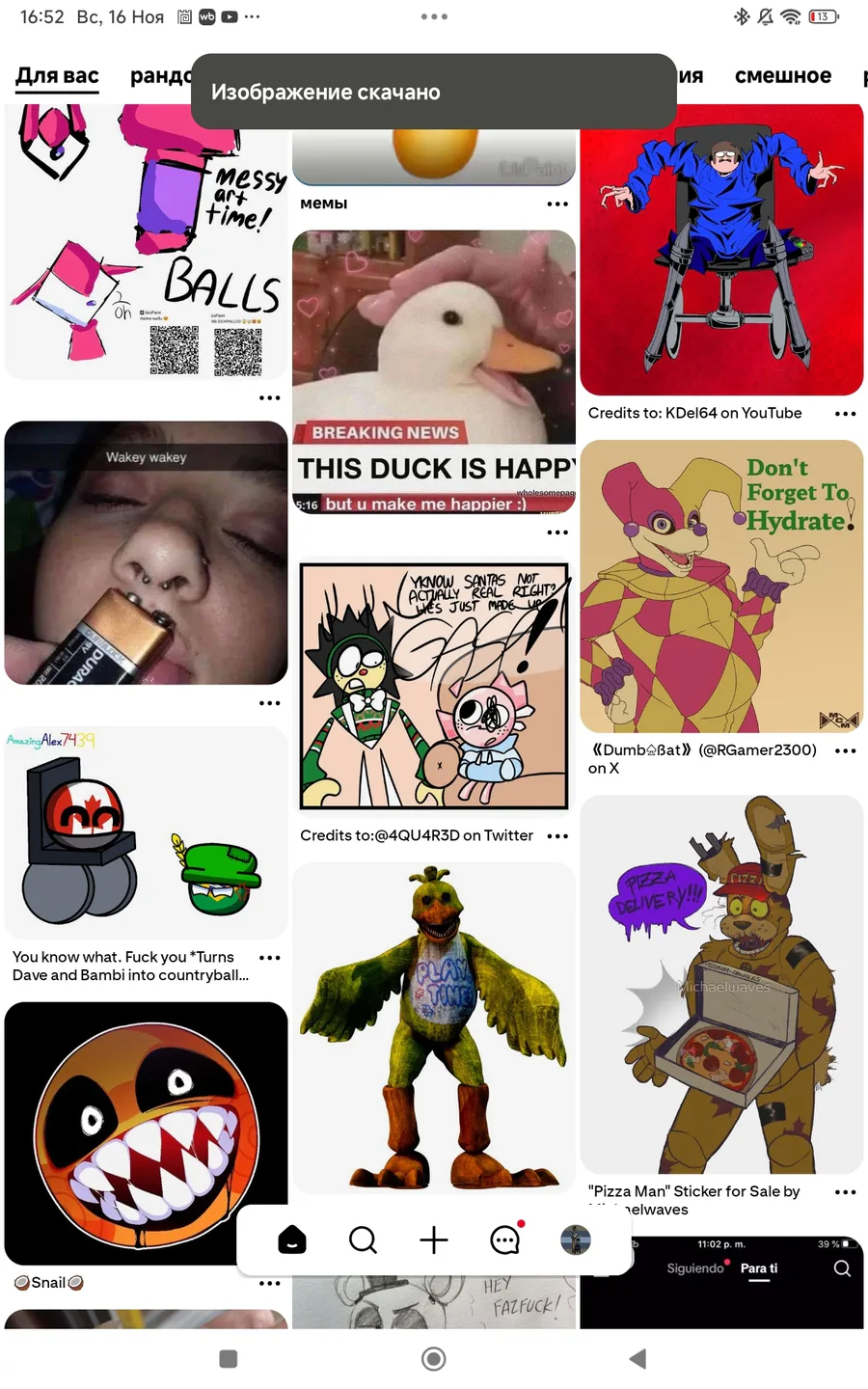Open the "Pizza Man" sticker pin

(x=721, y=984)
